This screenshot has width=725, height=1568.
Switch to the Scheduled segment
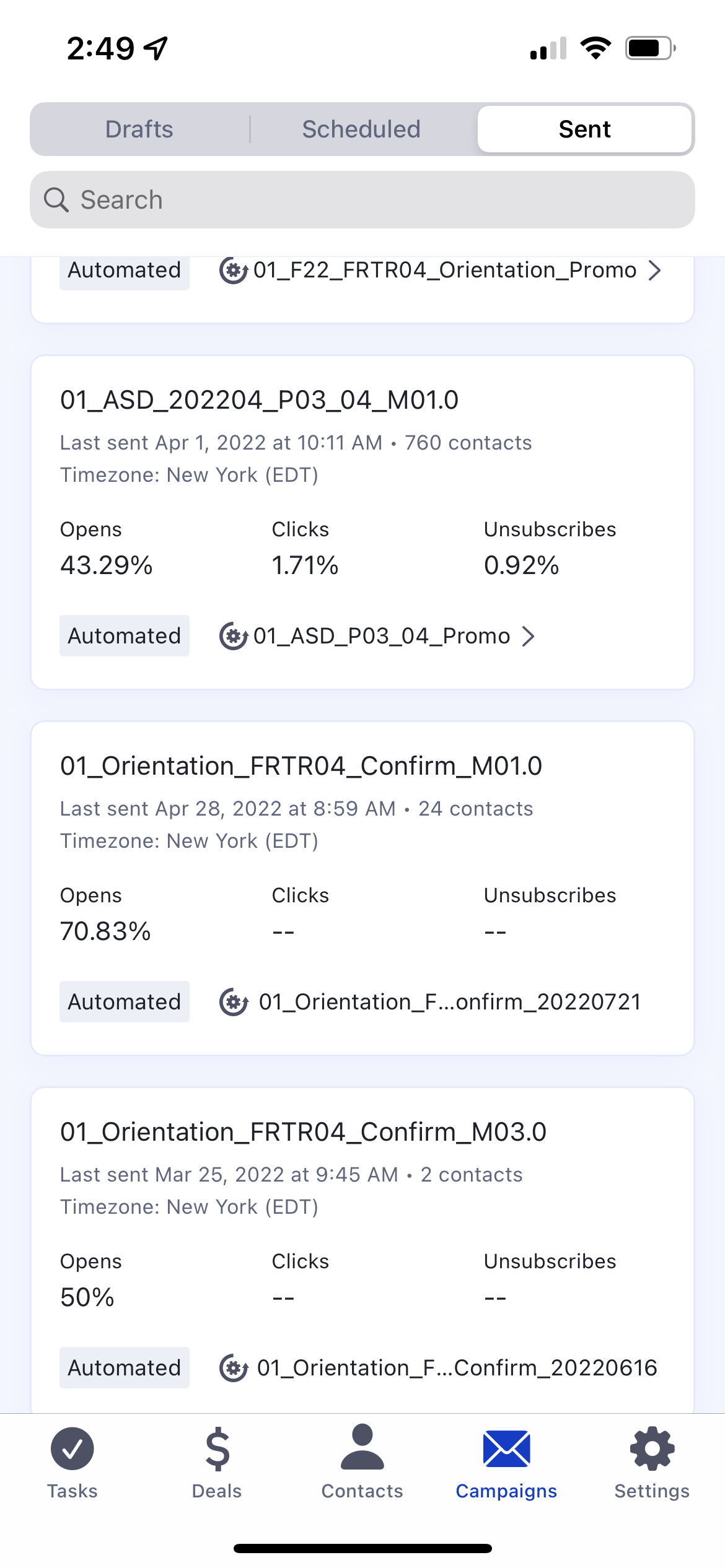tap(361, 129)
